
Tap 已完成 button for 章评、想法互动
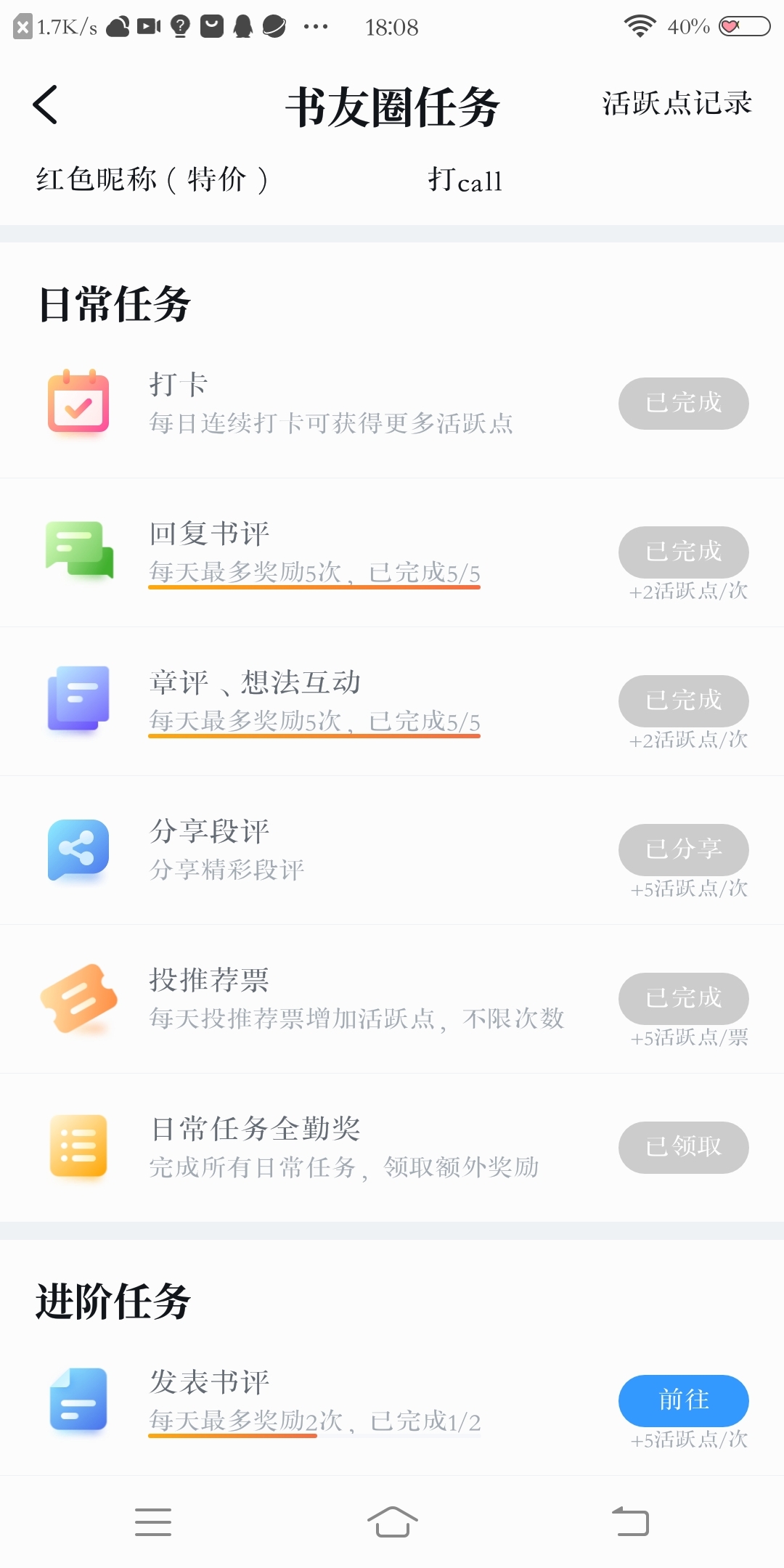[684, 701]
